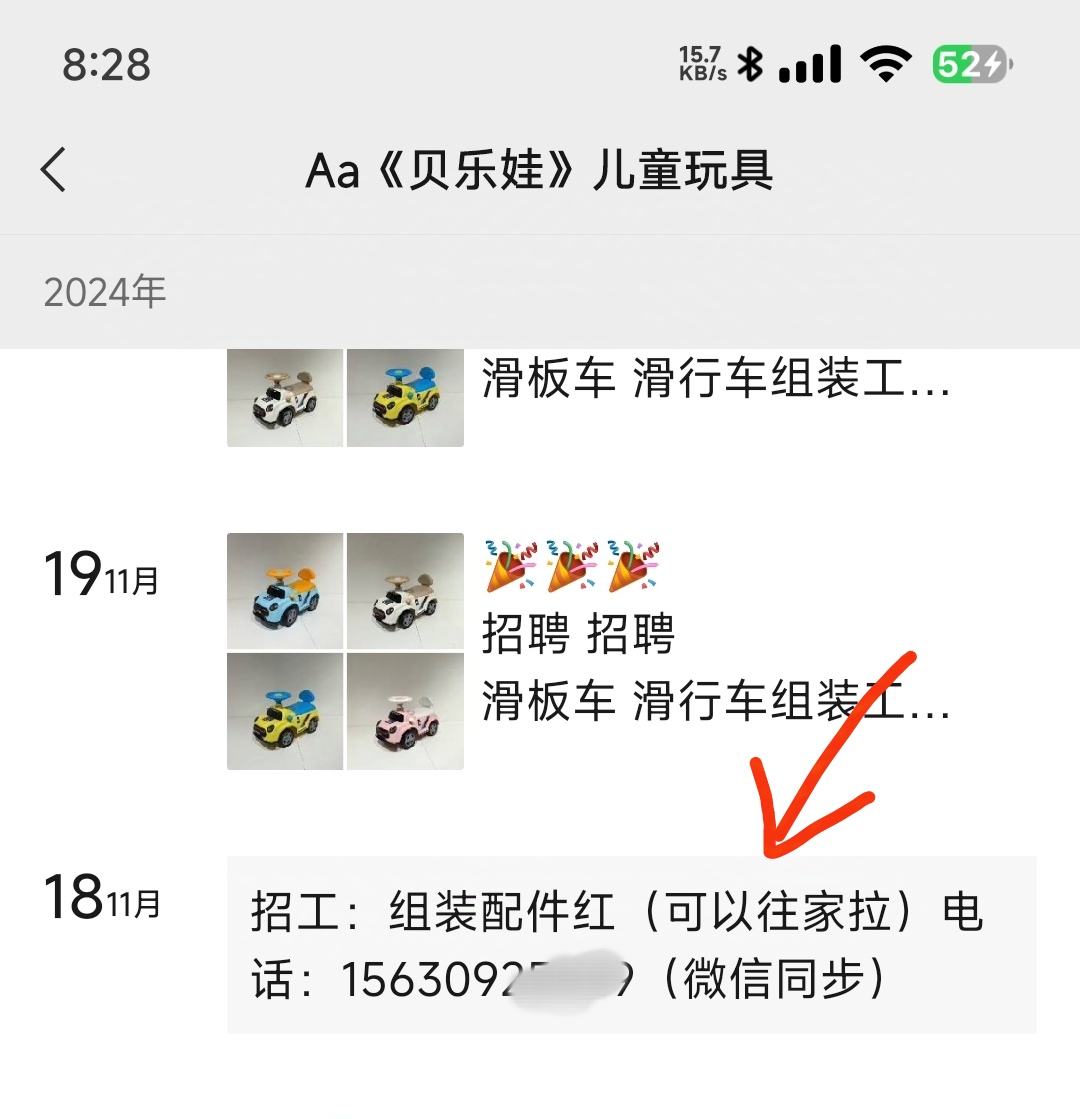Open the 19 November four-photo post
Image resolution: width=1080 pixels, height=1119 pixels.
coord(345,651)
